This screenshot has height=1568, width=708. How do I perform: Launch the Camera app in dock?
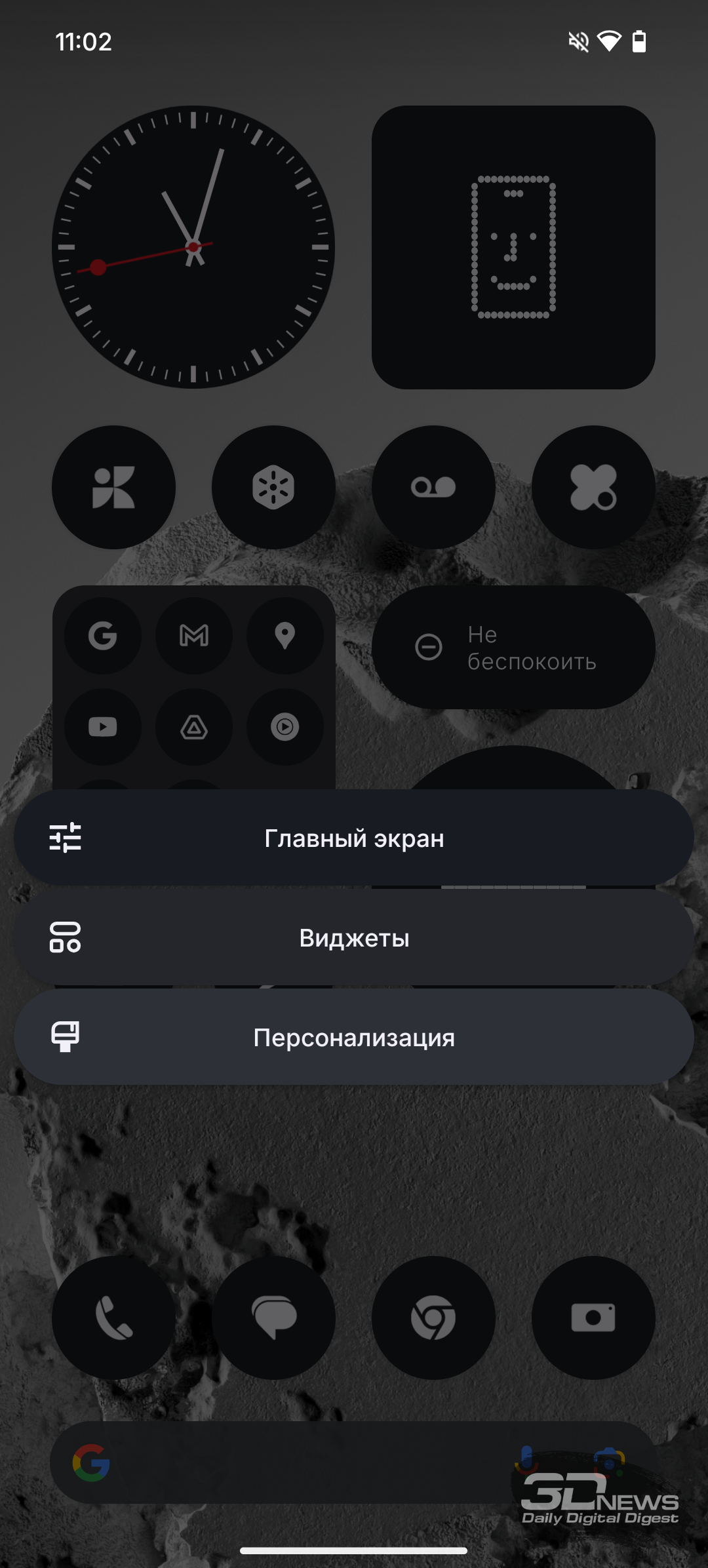click(x=593, y=1318)
